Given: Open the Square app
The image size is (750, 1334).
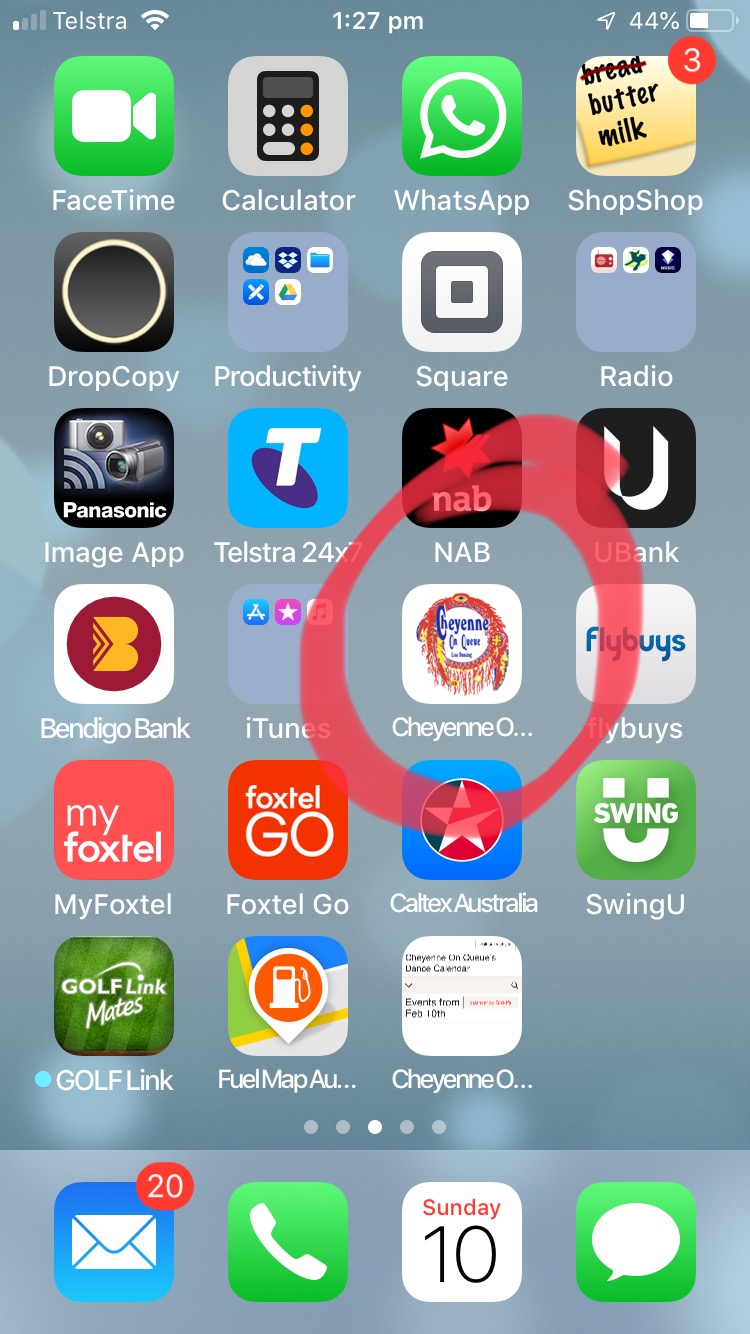Looking at the screenshot, I should (462, 292).
